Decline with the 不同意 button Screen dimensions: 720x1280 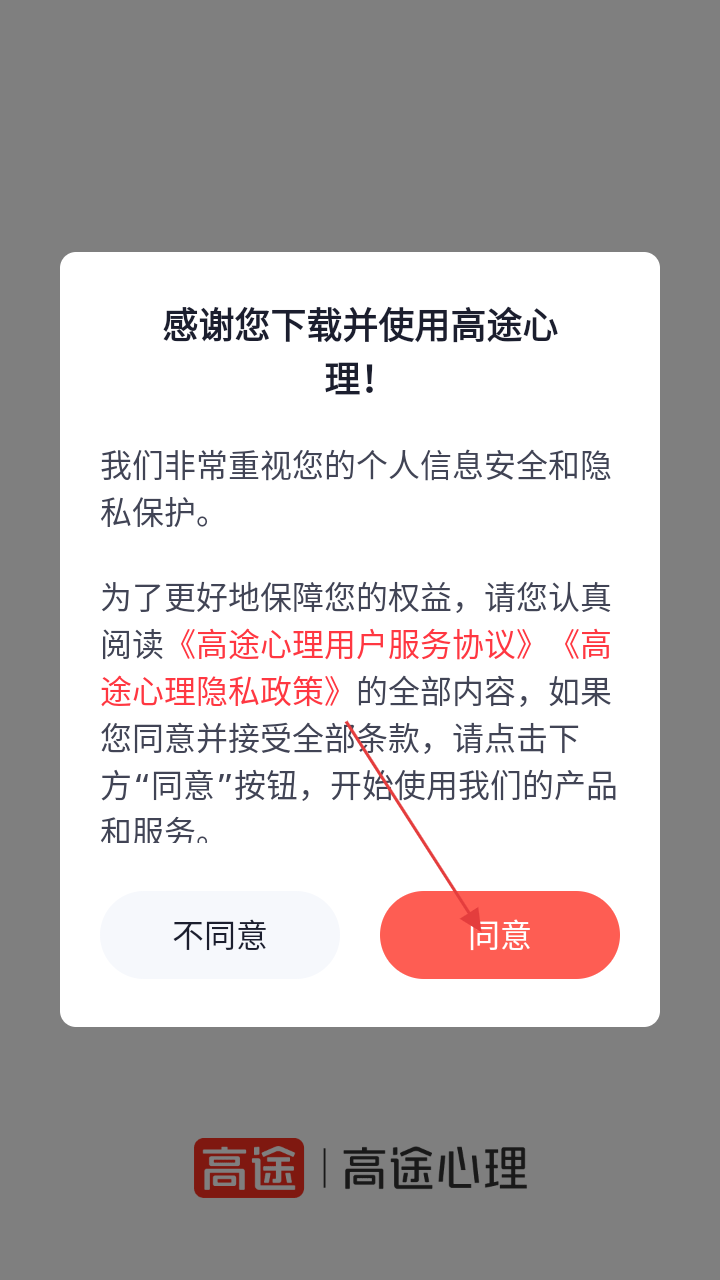coord(220,935)
